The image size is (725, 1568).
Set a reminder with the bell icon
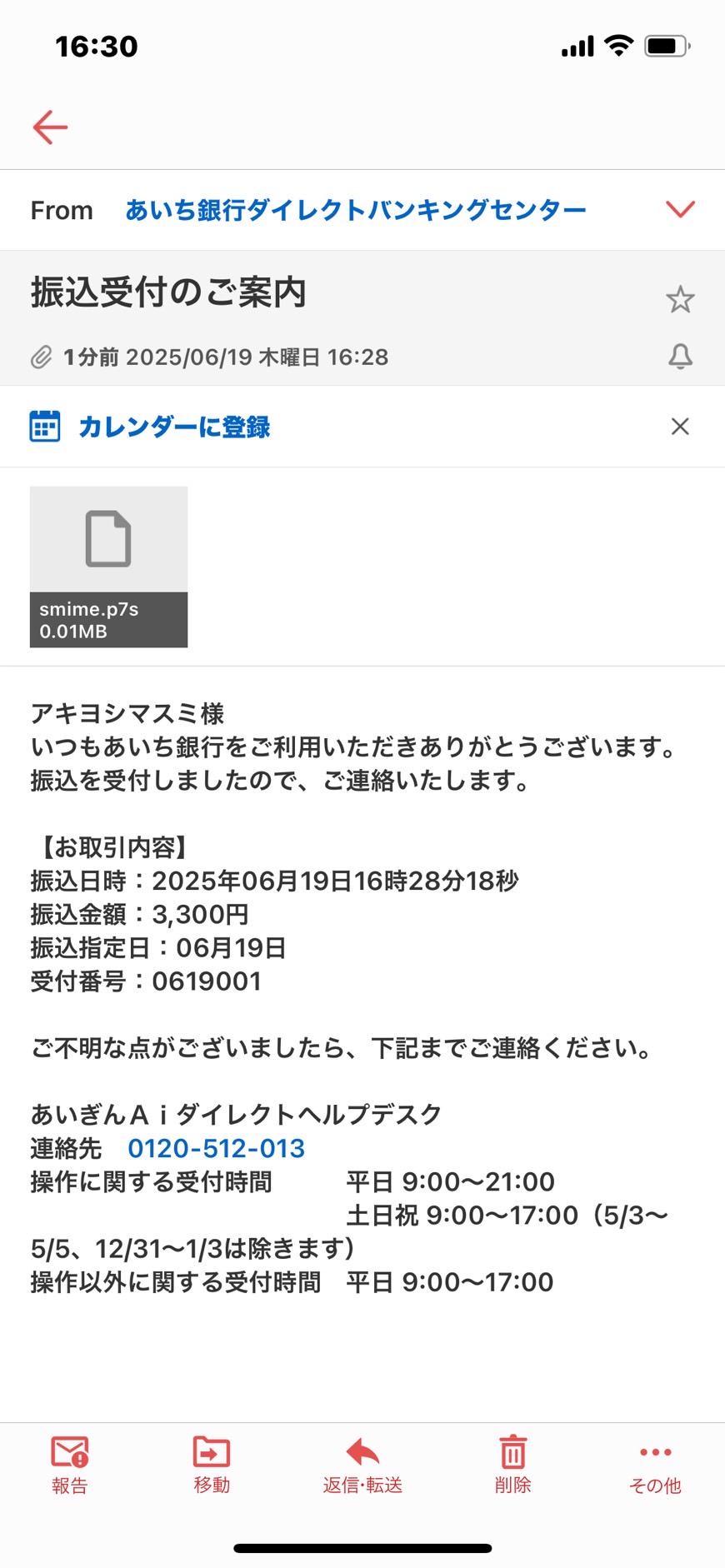pyautogui.click(x=680, y=357)
